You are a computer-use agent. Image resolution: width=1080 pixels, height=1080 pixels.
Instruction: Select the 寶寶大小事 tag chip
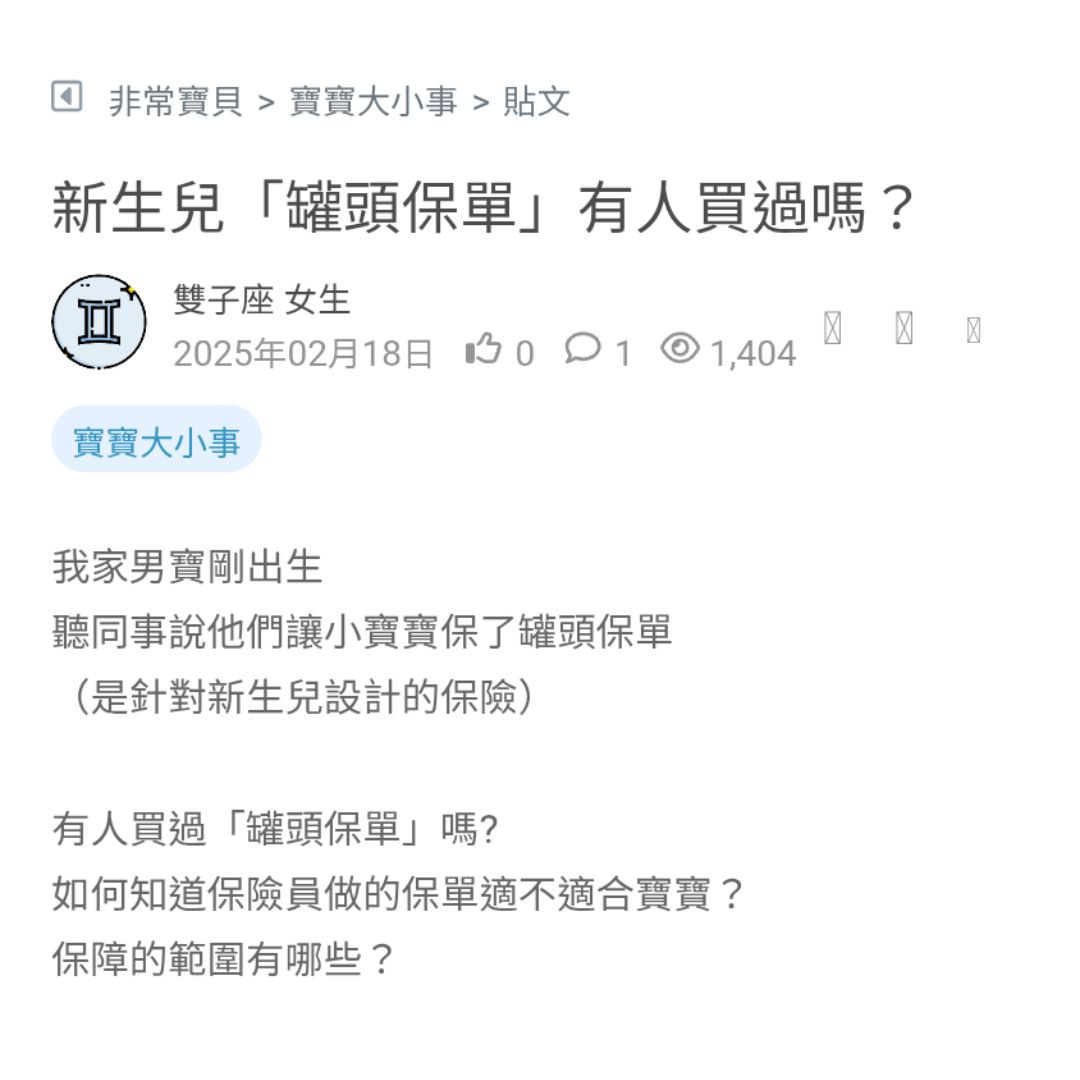(156, 440)
